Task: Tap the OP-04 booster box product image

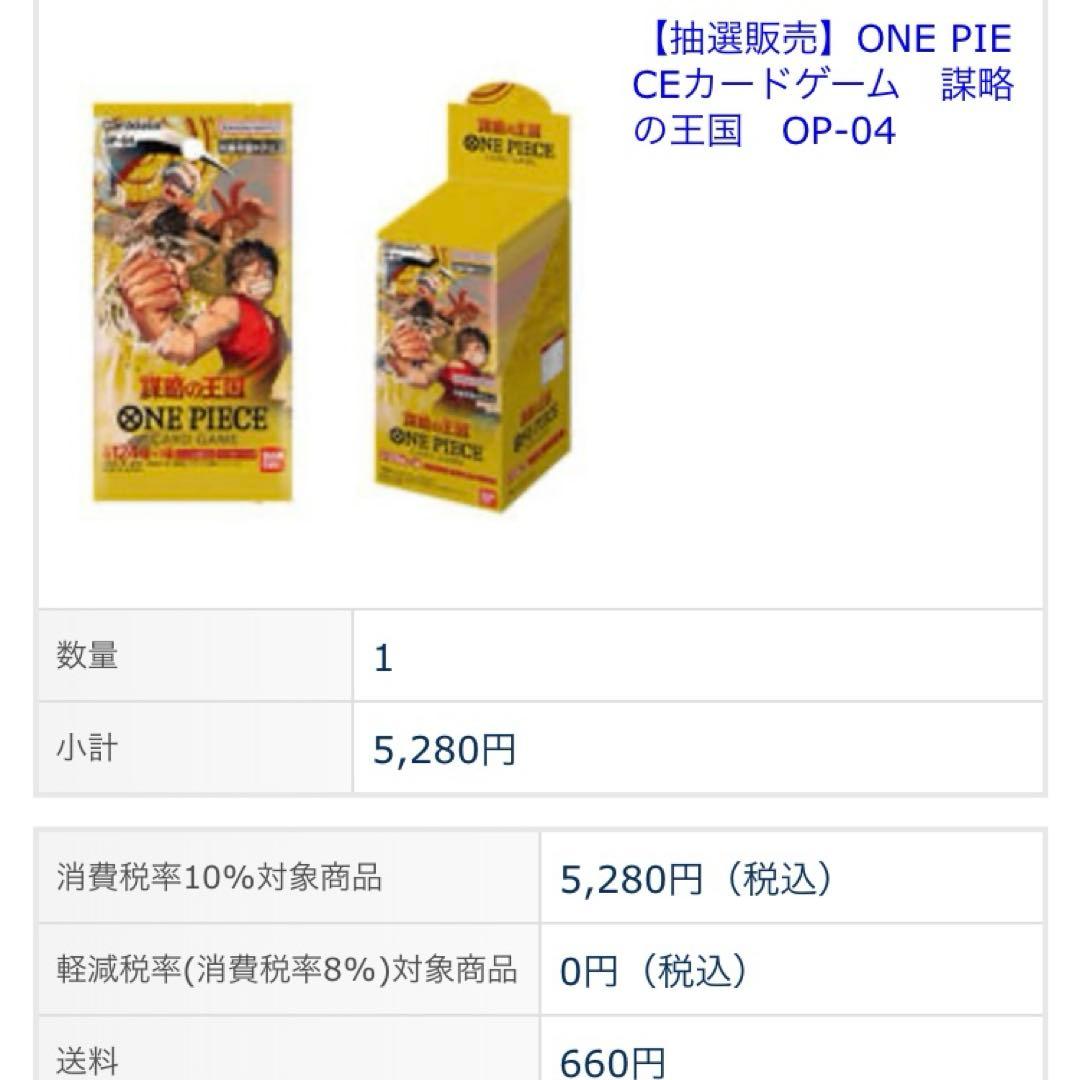Action: 474,300
